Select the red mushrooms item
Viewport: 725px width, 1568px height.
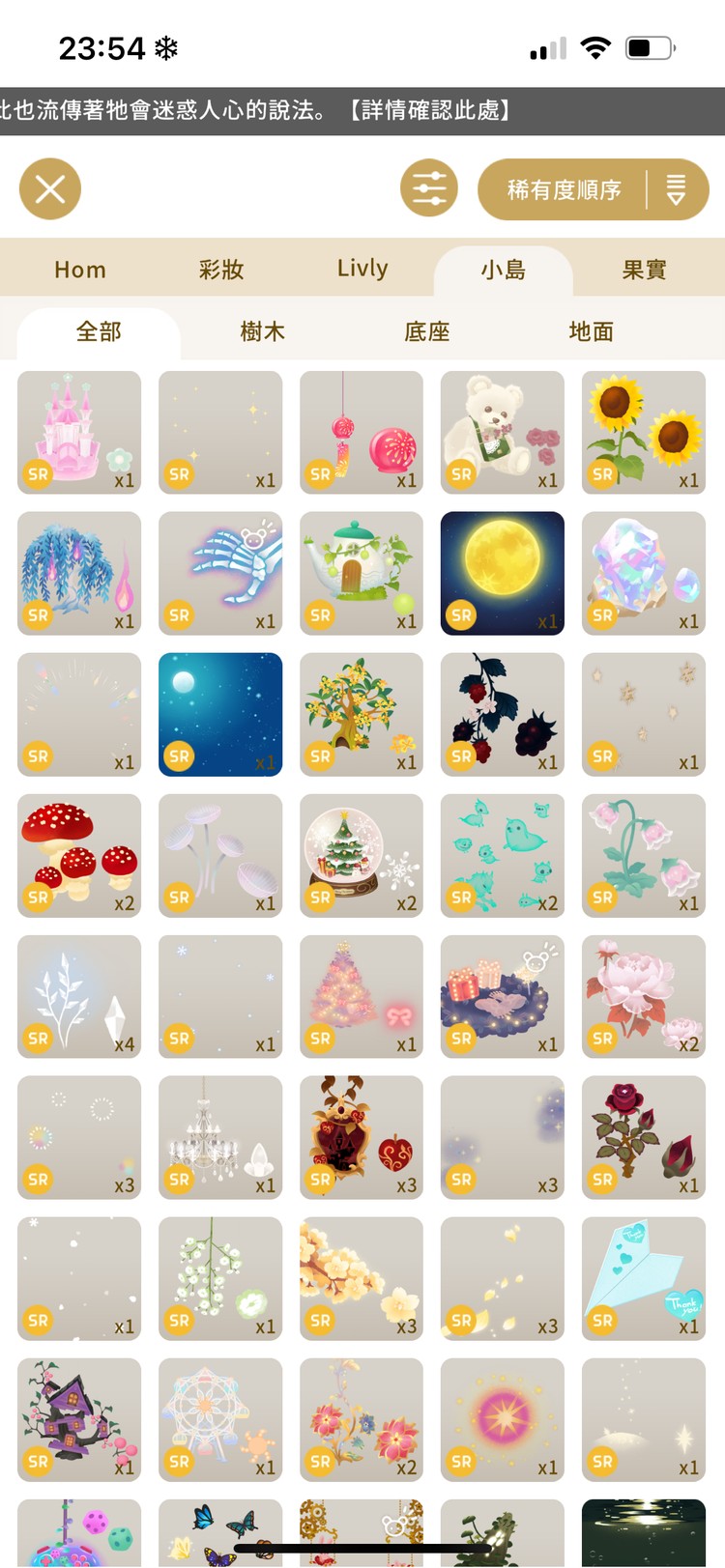pos(79,855)
